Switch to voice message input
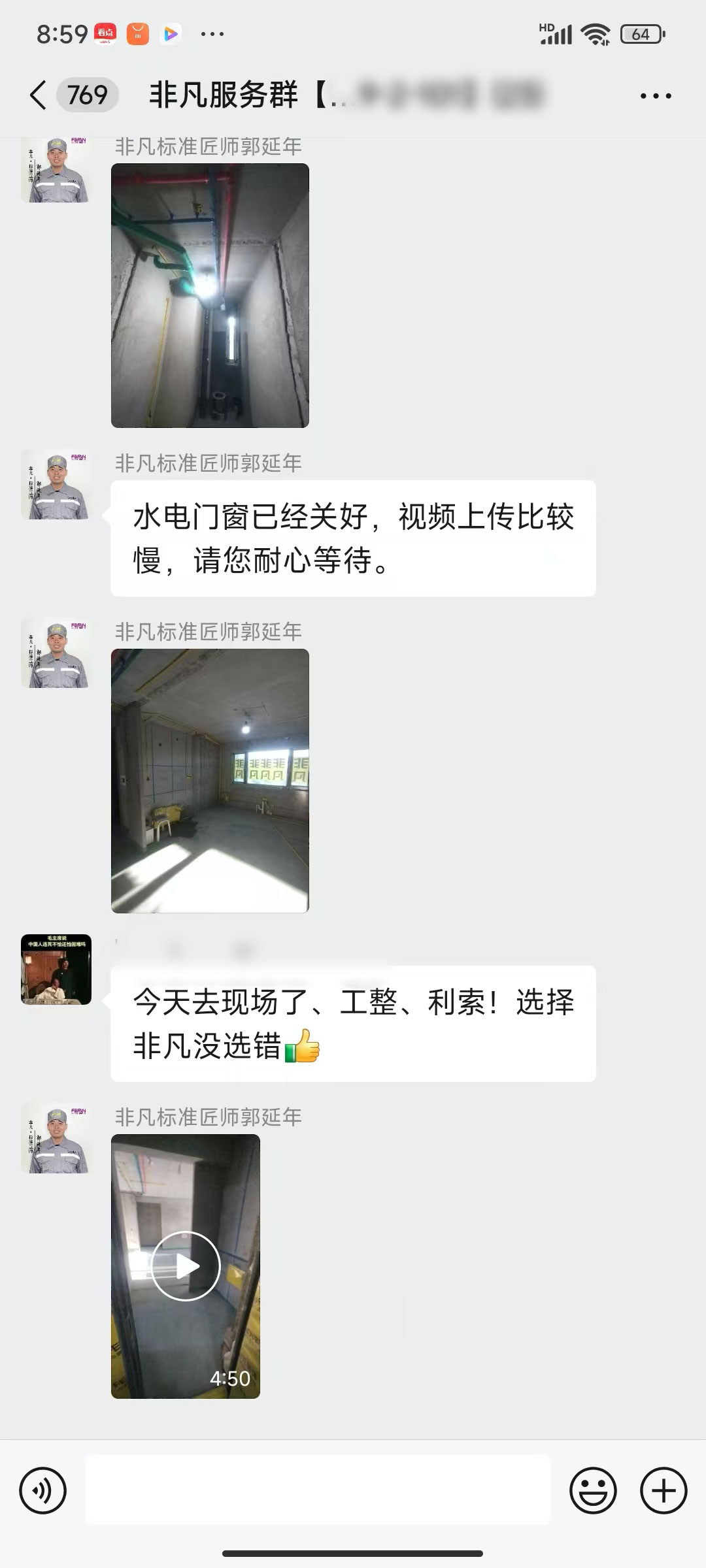The image size is (706, 1568). coord(43,1491)
